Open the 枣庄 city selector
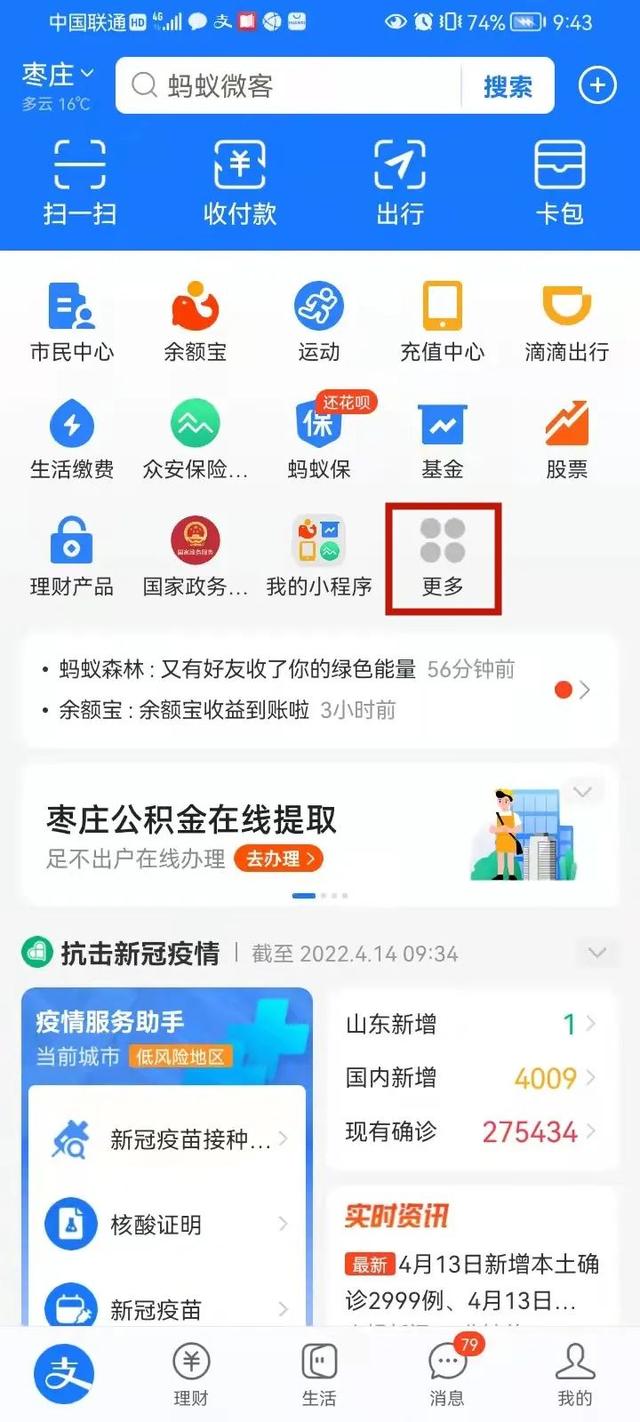640x1422 pixels. pos(58,85)
